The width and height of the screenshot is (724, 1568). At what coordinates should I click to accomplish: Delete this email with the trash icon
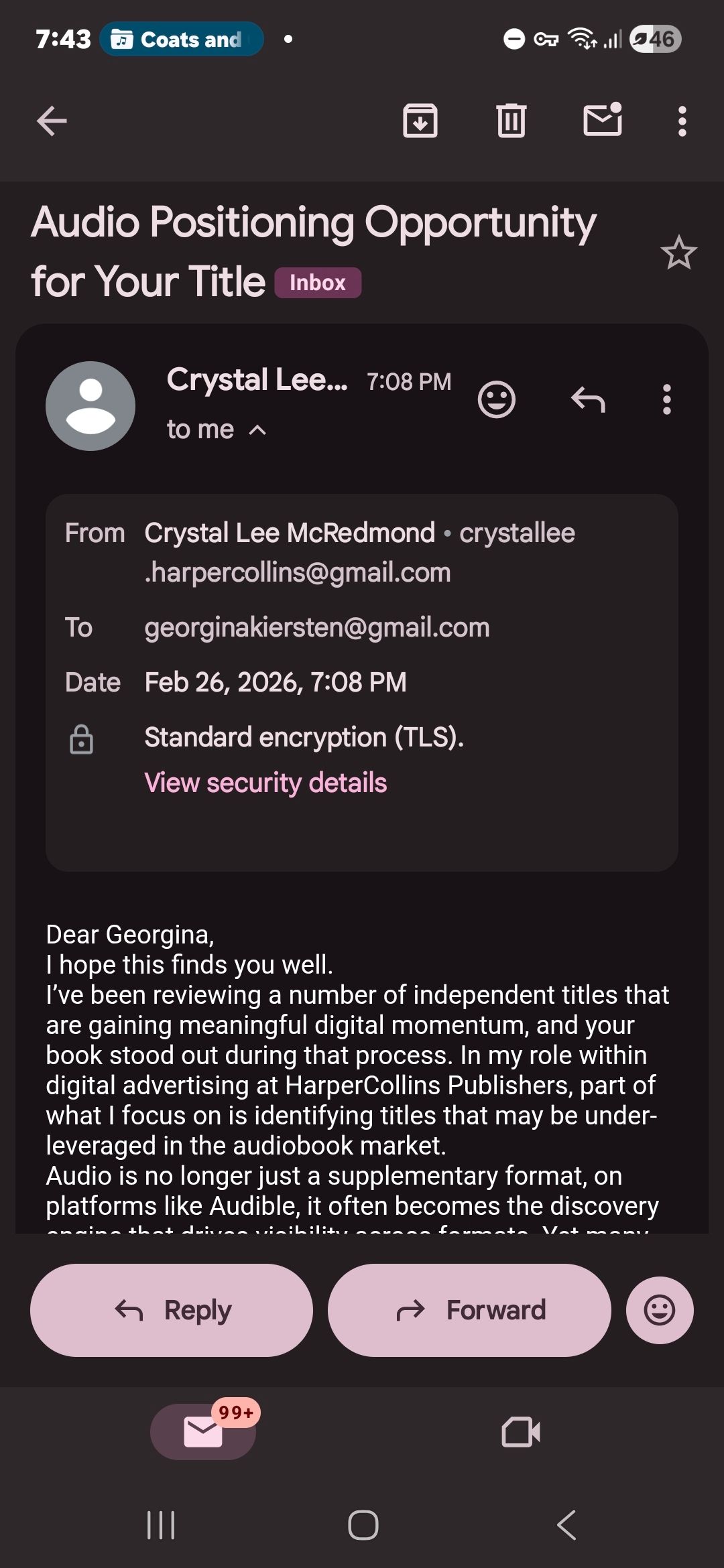click(511, 121)
